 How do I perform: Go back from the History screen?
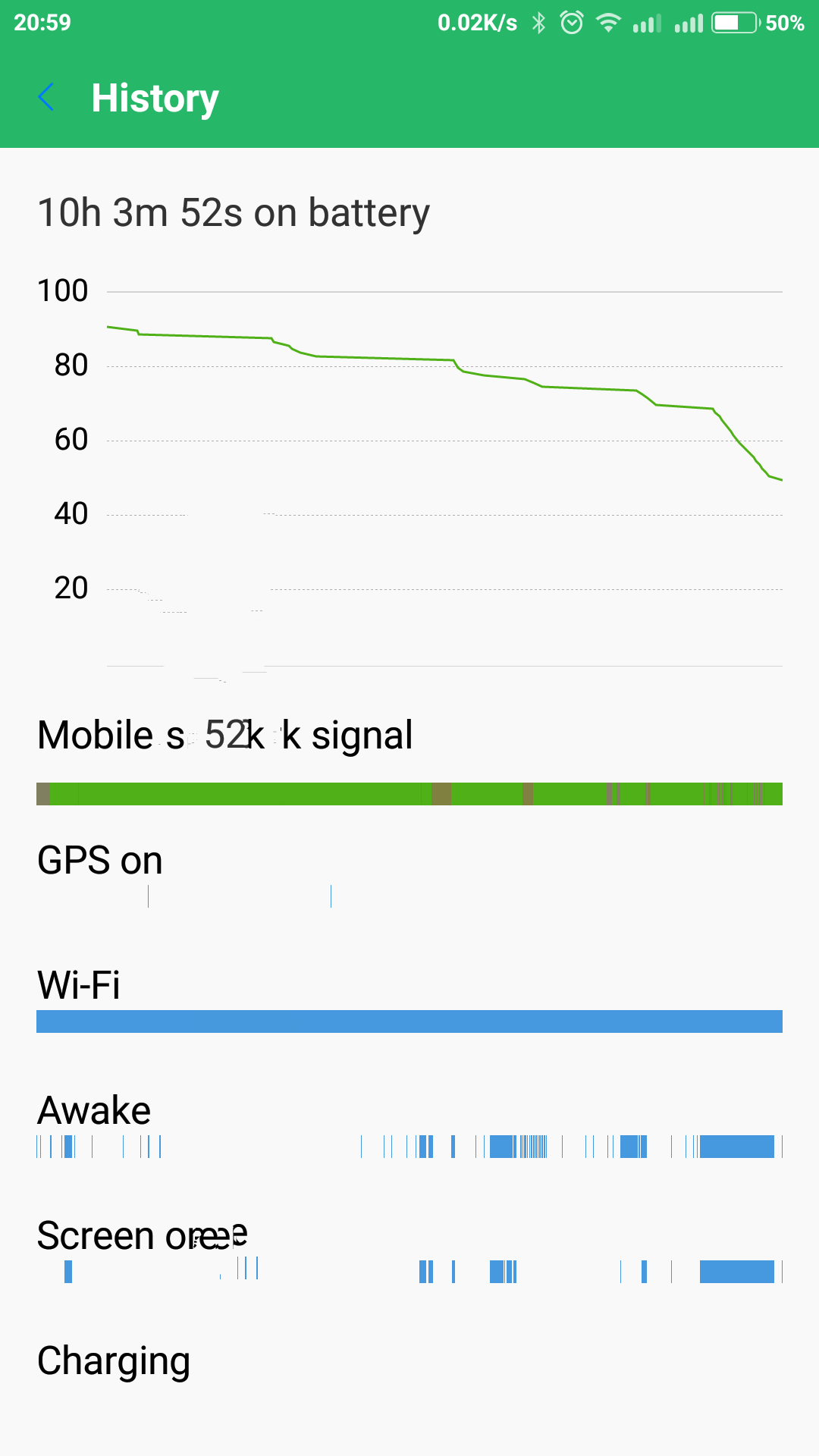pos(46,98)
